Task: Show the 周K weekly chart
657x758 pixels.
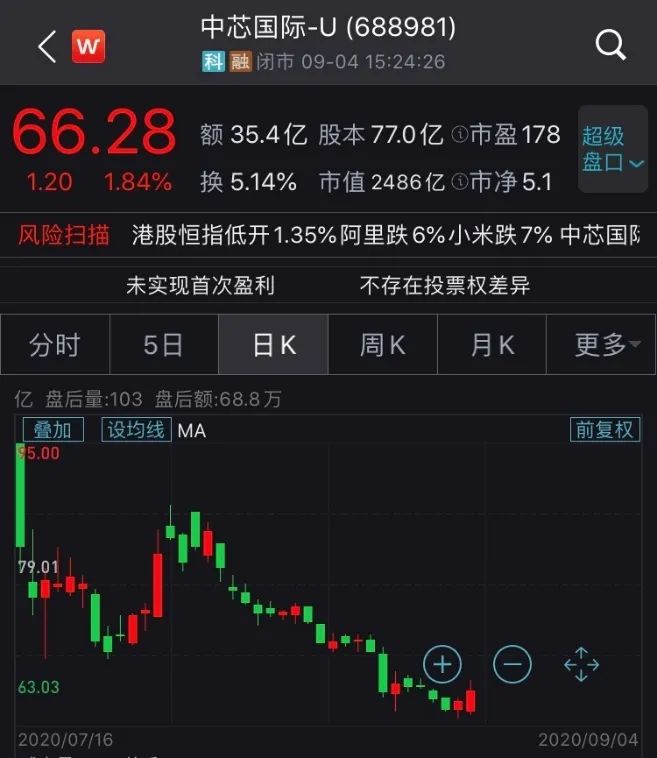Action: coord(383,345)
